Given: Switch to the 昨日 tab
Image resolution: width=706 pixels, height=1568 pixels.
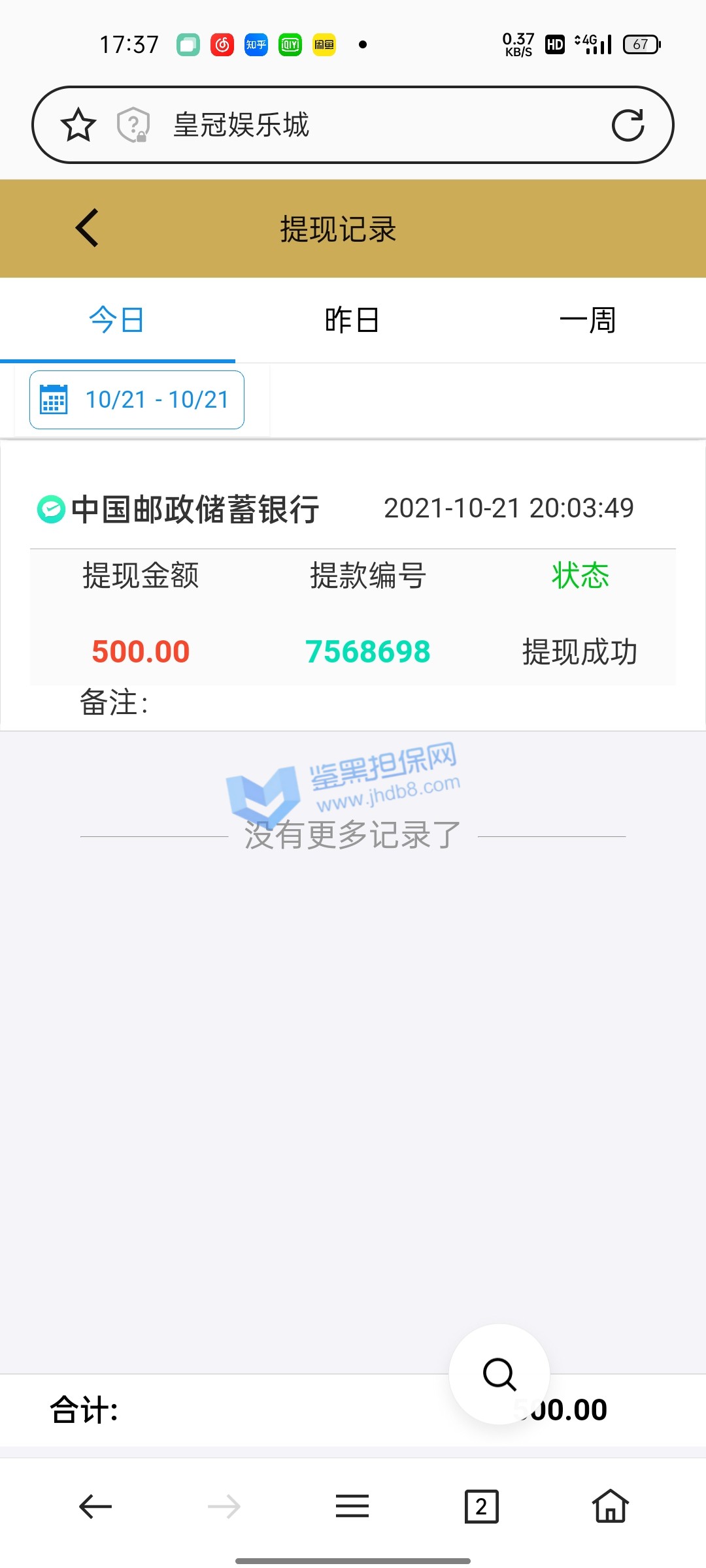Looking at the screenshot, I should tap(352, 320).
